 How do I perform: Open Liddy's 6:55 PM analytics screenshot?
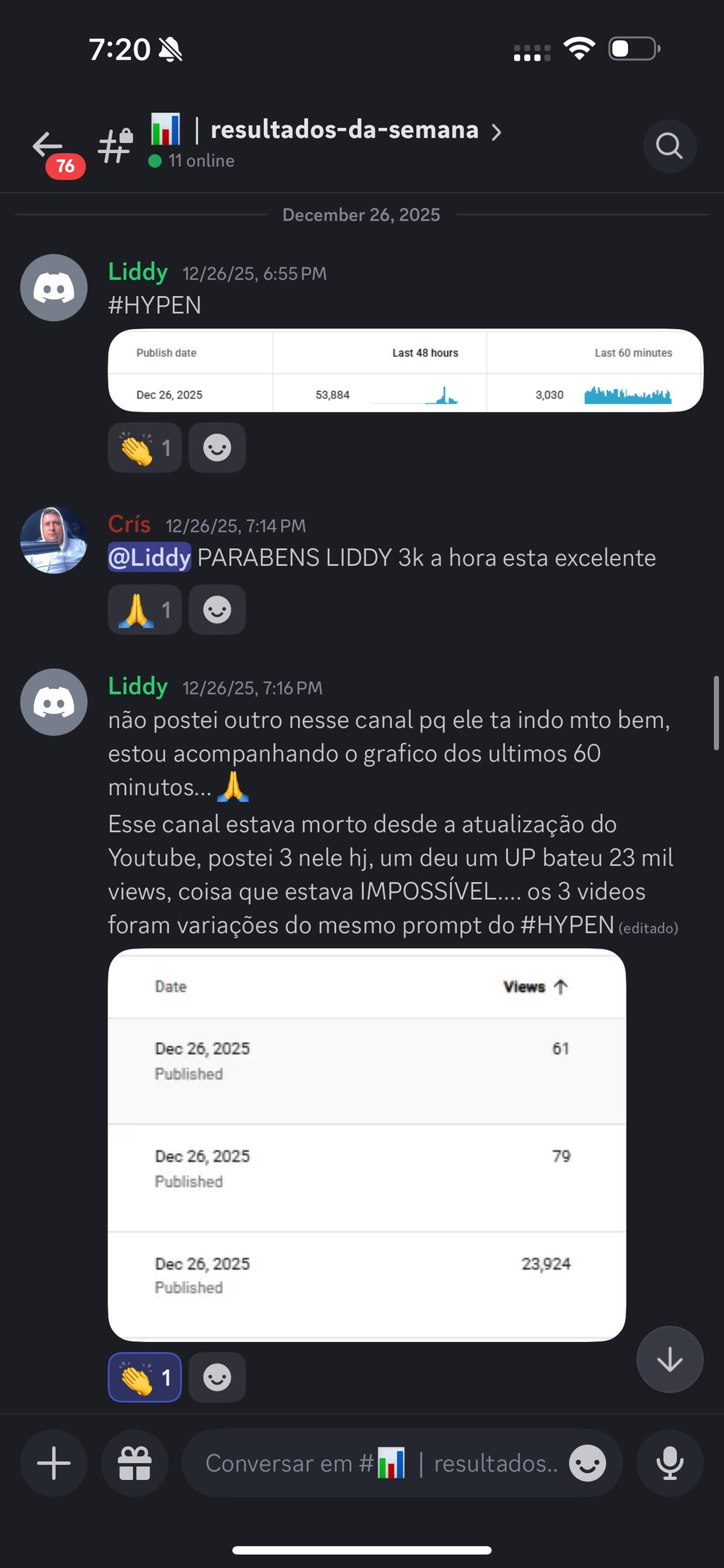[405, 371]
